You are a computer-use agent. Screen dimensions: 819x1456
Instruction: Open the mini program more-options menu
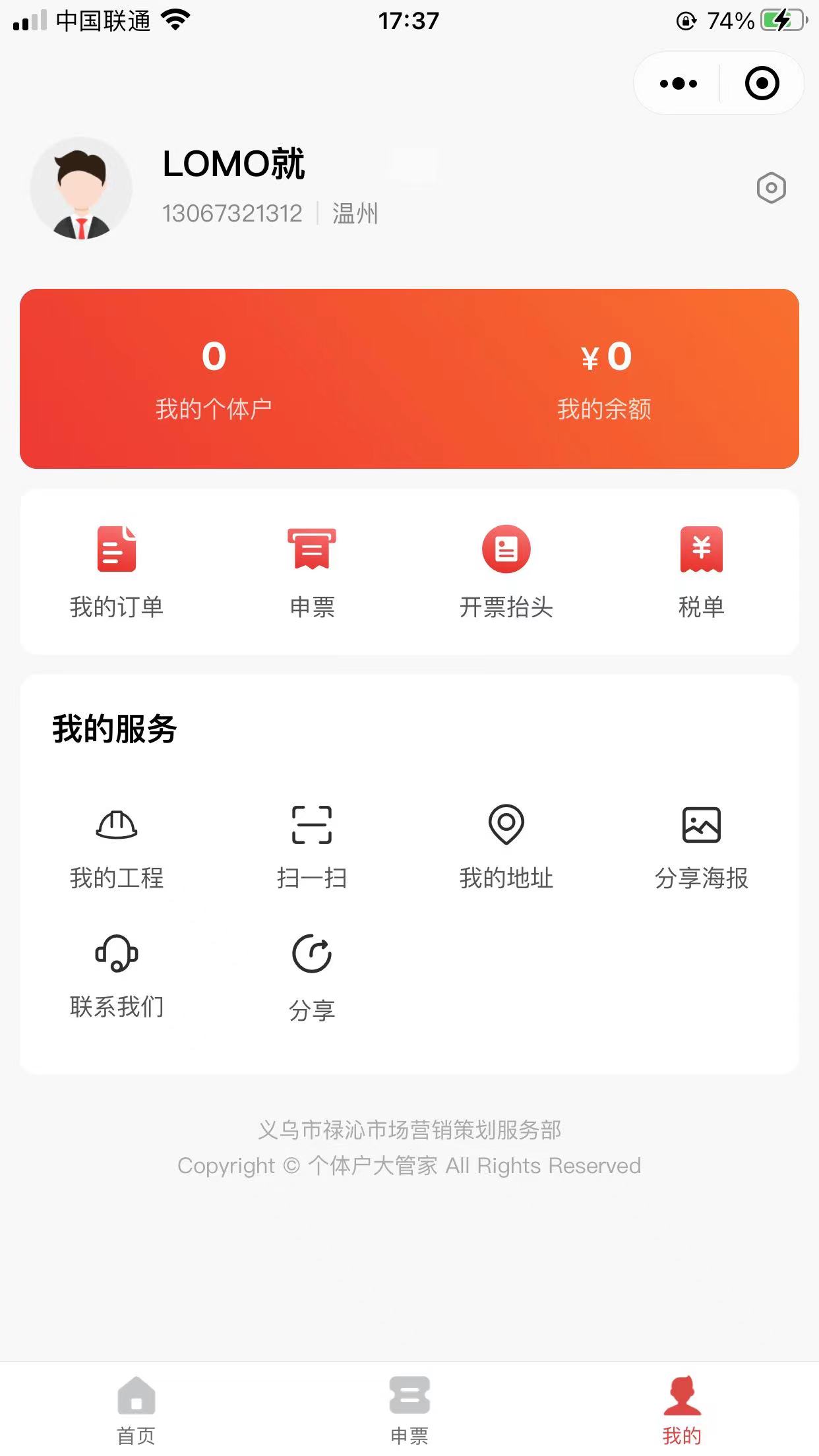click(x=678, y=84)
